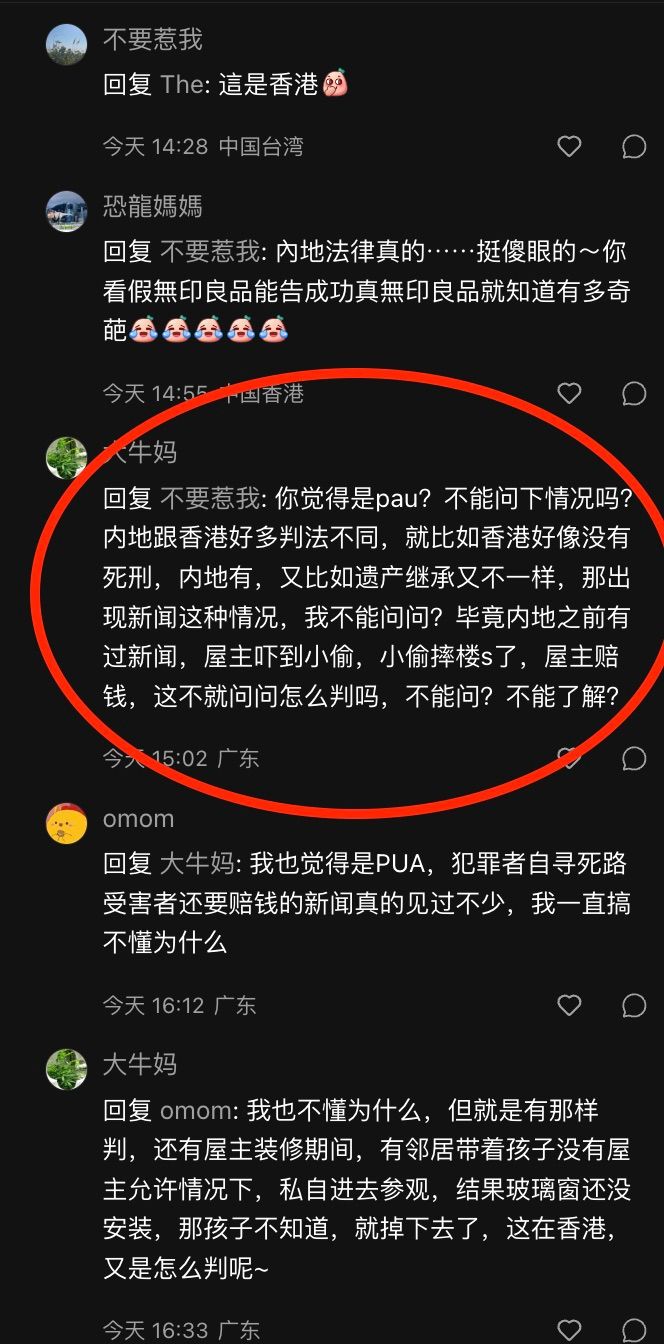Like 恐龍媽媽's comment about 無印良品
This screenshot has height=1344, width=664.
[569, 393]
